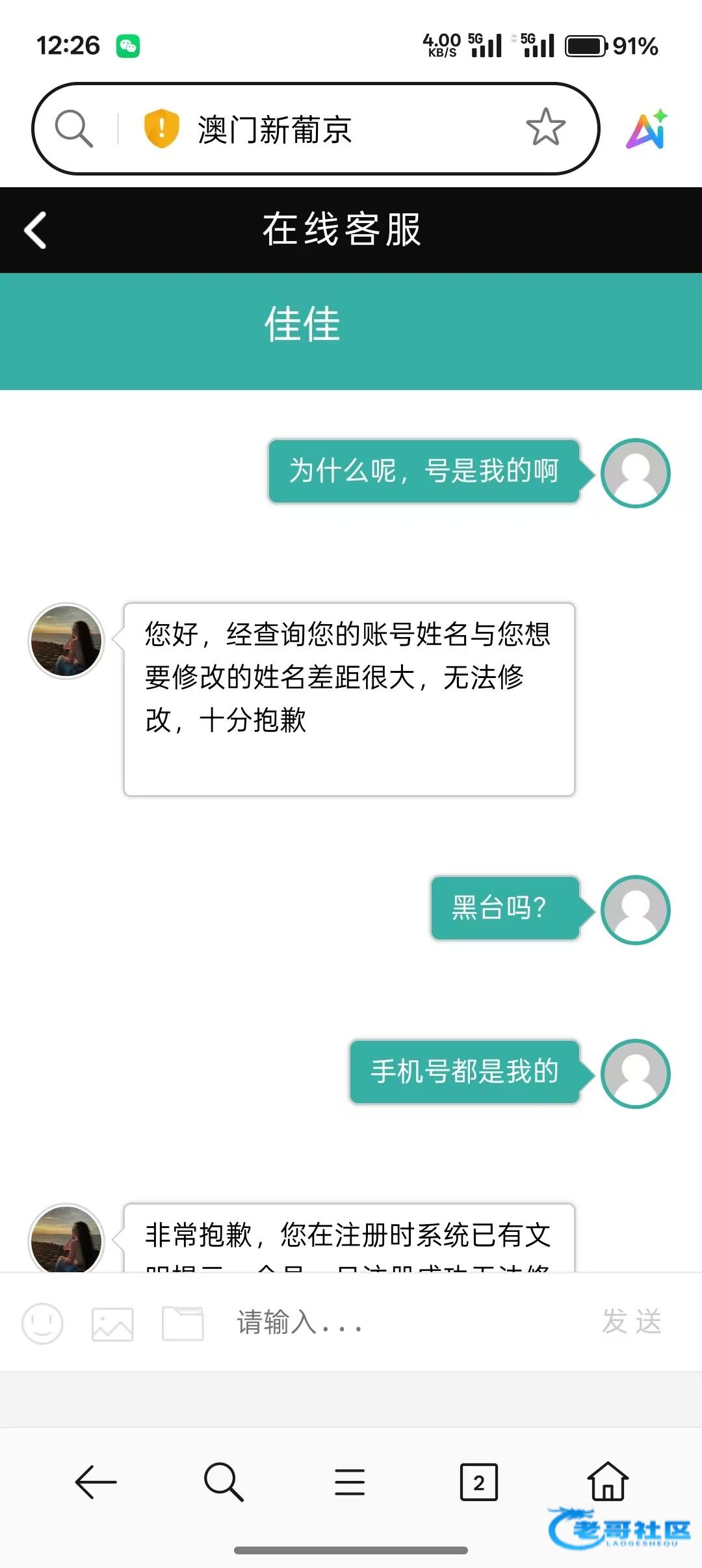Image resolution: width=702 pixels, height=1568 pixels.
Task: Tap the browser address bar 澳门新葡京
Action: (315, 129)
